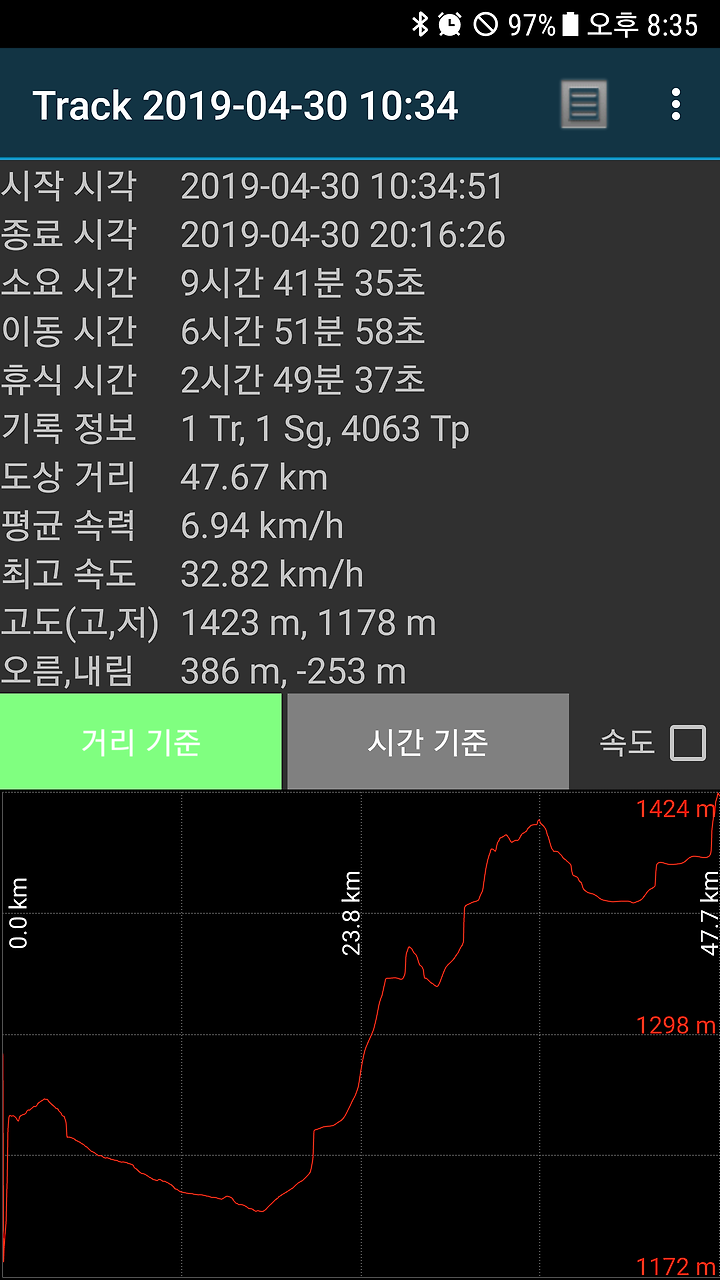Open the three-dot overflow menu
Screen dimensions: 720x1280
[676, 104]
